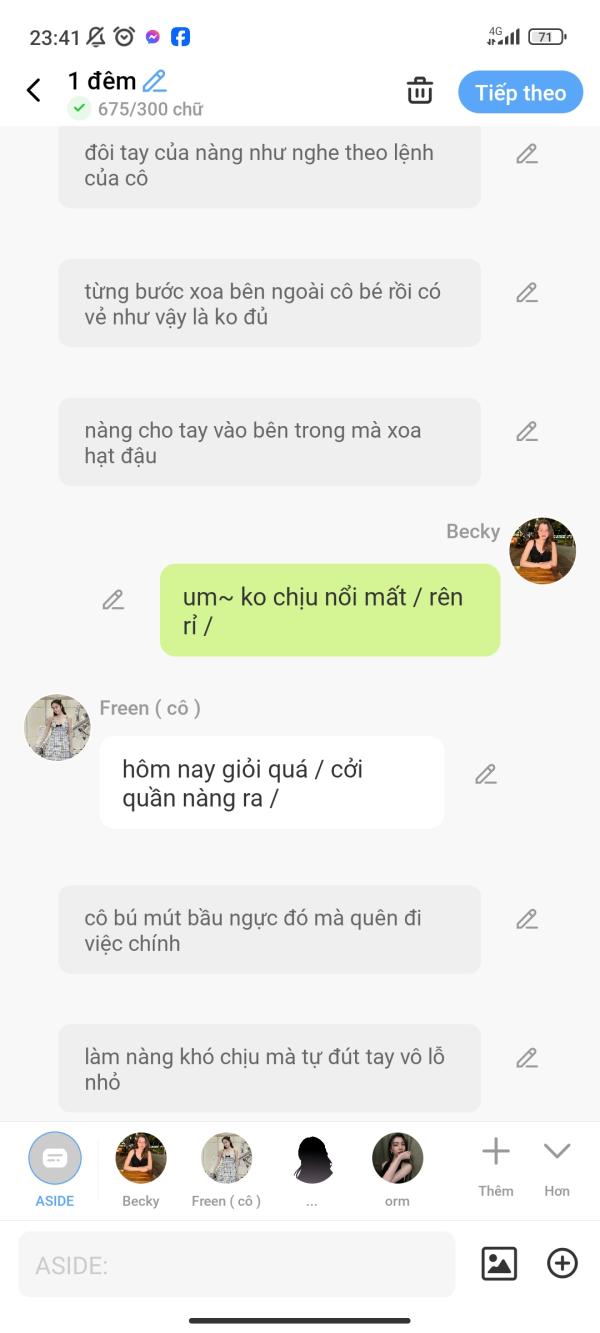The height and width of the screenshot is (1333, 600).
Task: Edit the aside starting 'làm nàng khó chịu'
Action: coord(527,1057)
